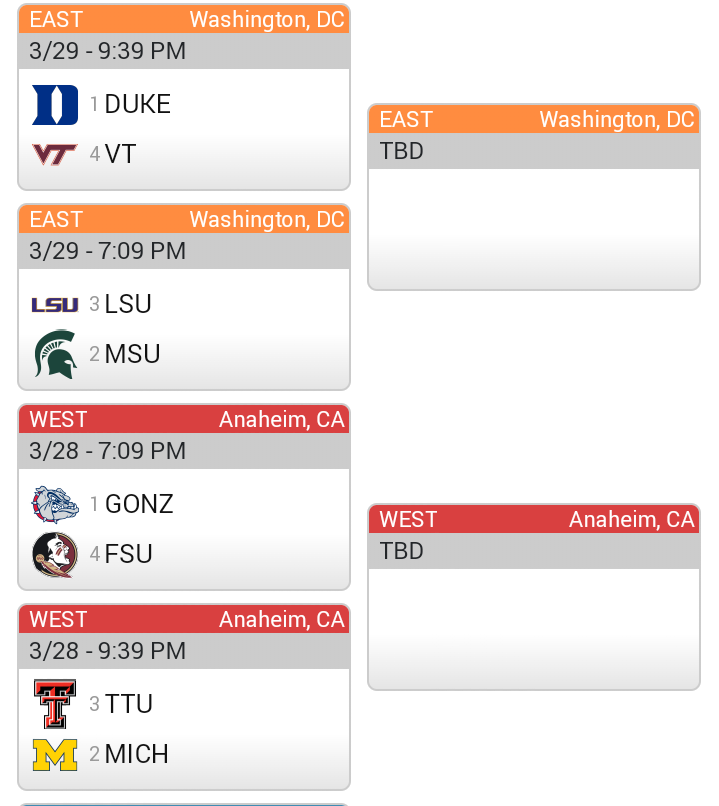The width and height of the screenshot is (719, 806).
Task: Open the East regional TBD game
Action: tap(534, 197)
